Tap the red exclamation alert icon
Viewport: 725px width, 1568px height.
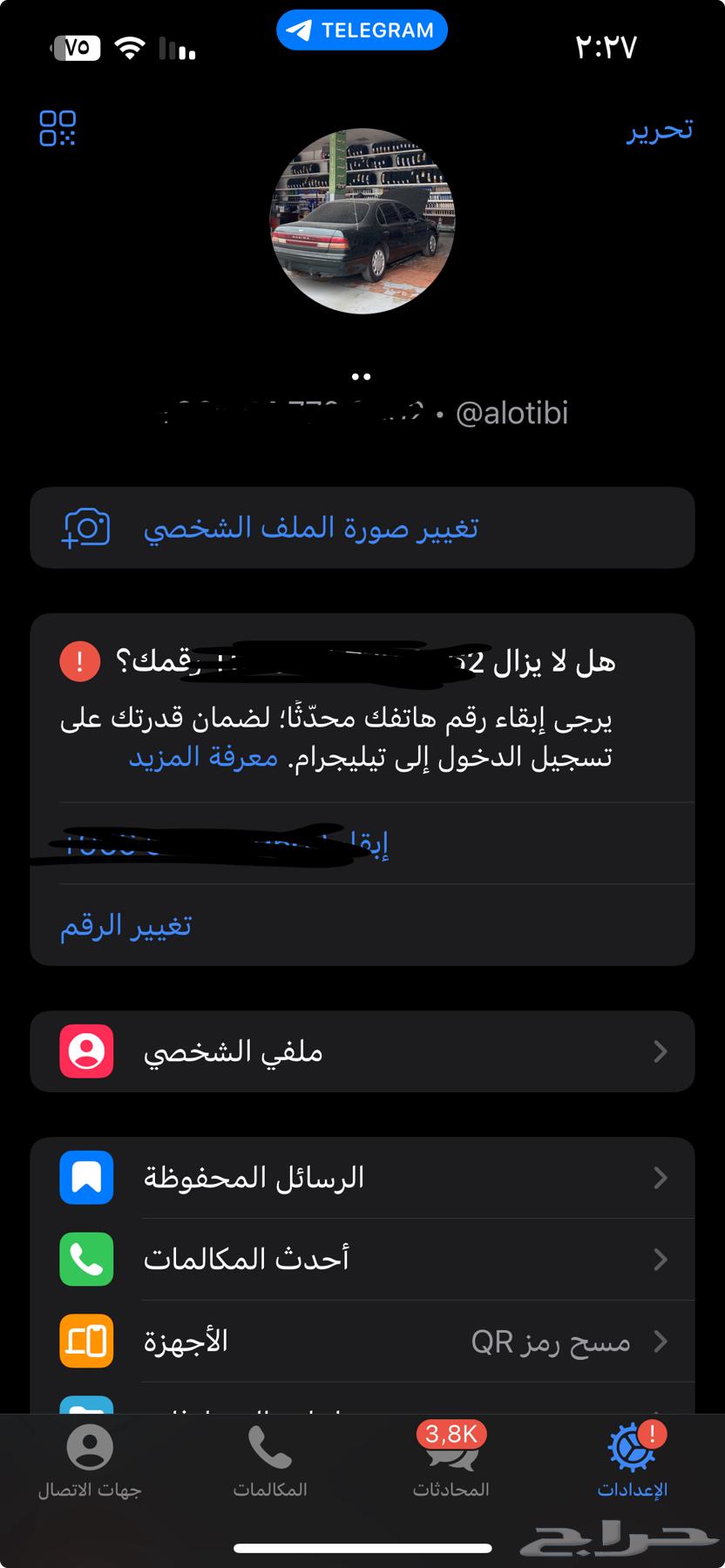click(x=79, y=660)
